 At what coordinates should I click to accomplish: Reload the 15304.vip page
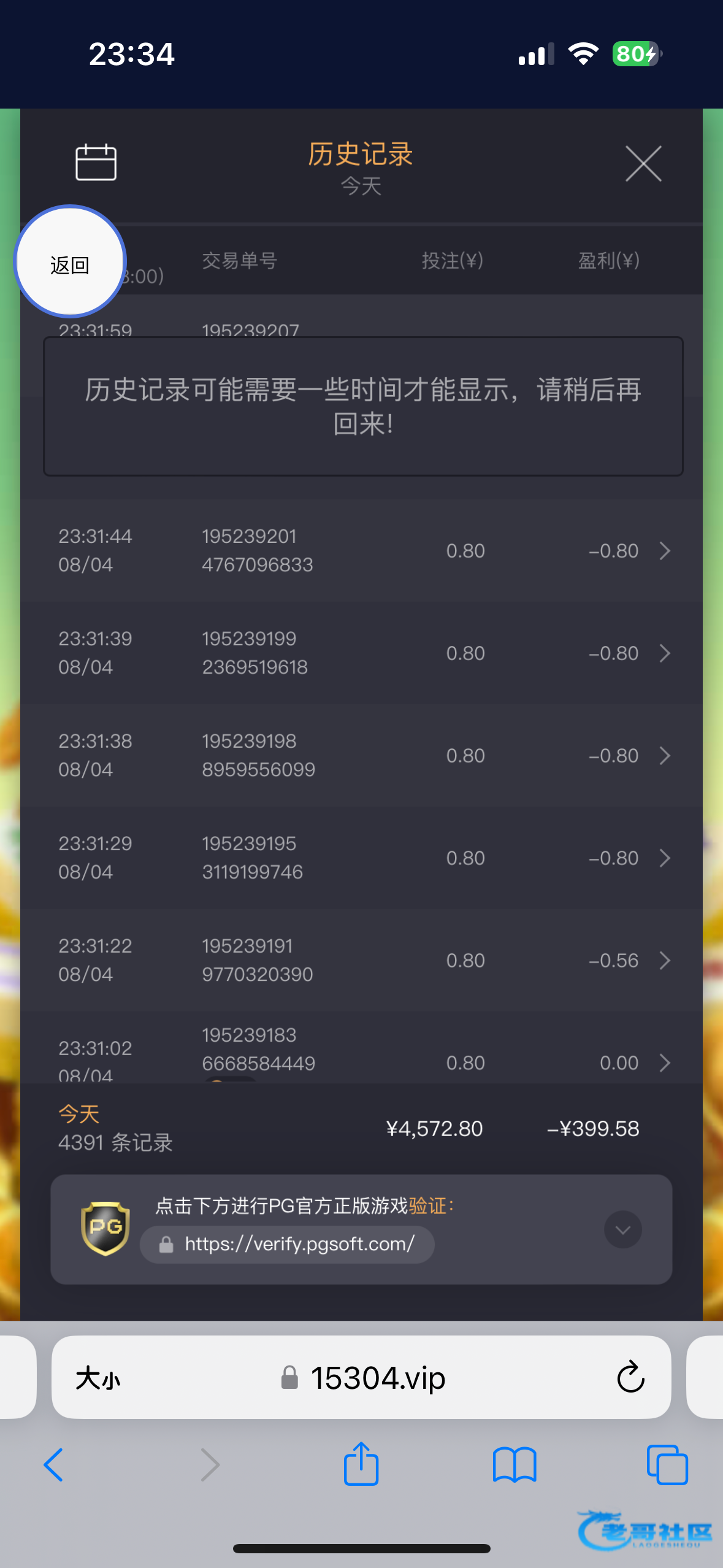point(630,1378)
